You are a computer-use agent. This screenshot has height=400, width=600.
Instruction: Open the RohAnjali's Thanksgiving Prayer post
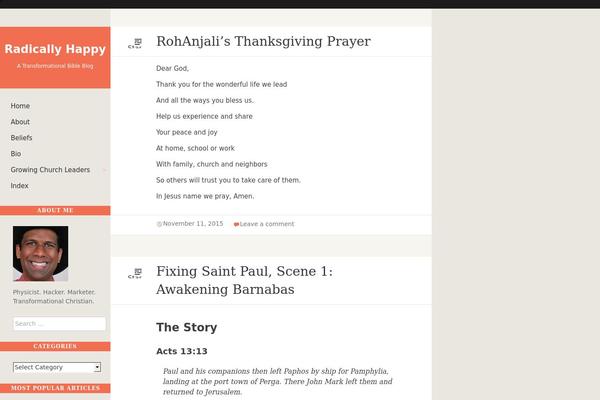(263, 42)
